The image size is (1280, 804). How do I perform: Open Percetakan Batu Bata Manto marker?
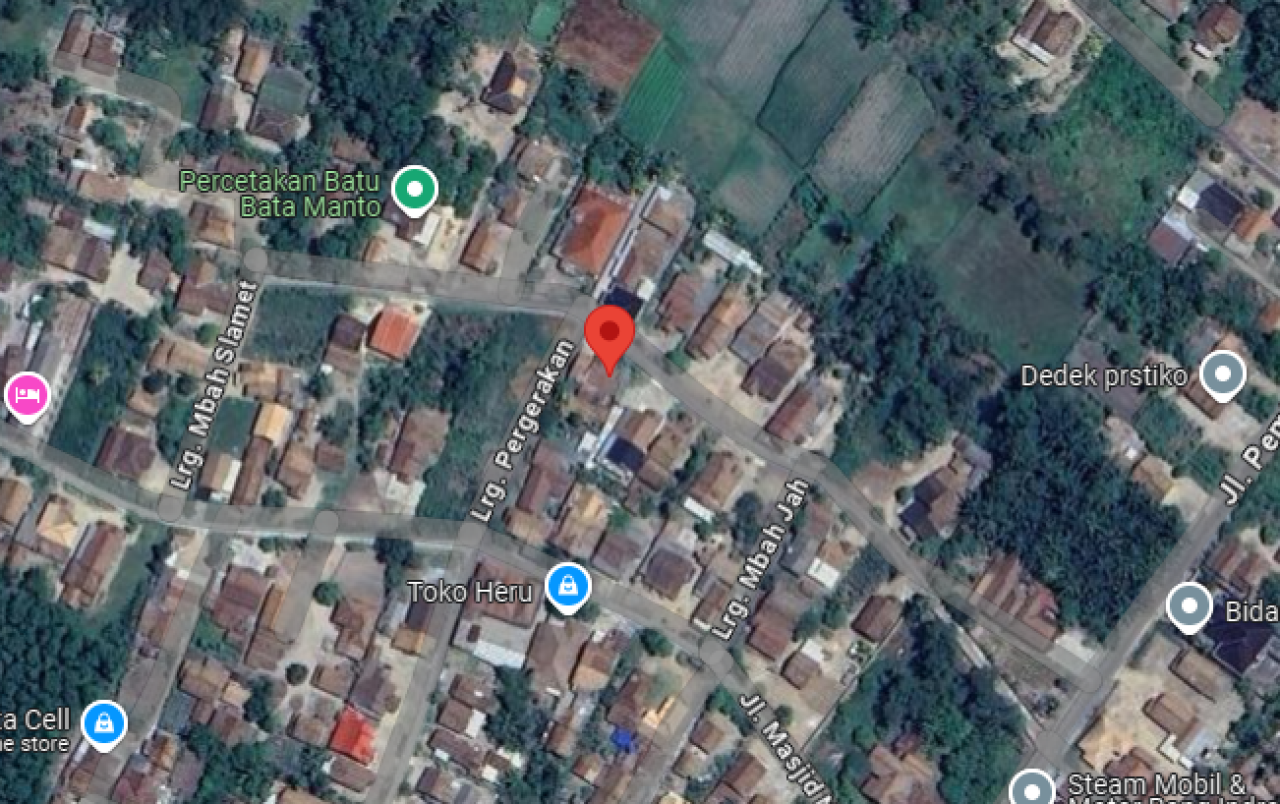[414, 188]
